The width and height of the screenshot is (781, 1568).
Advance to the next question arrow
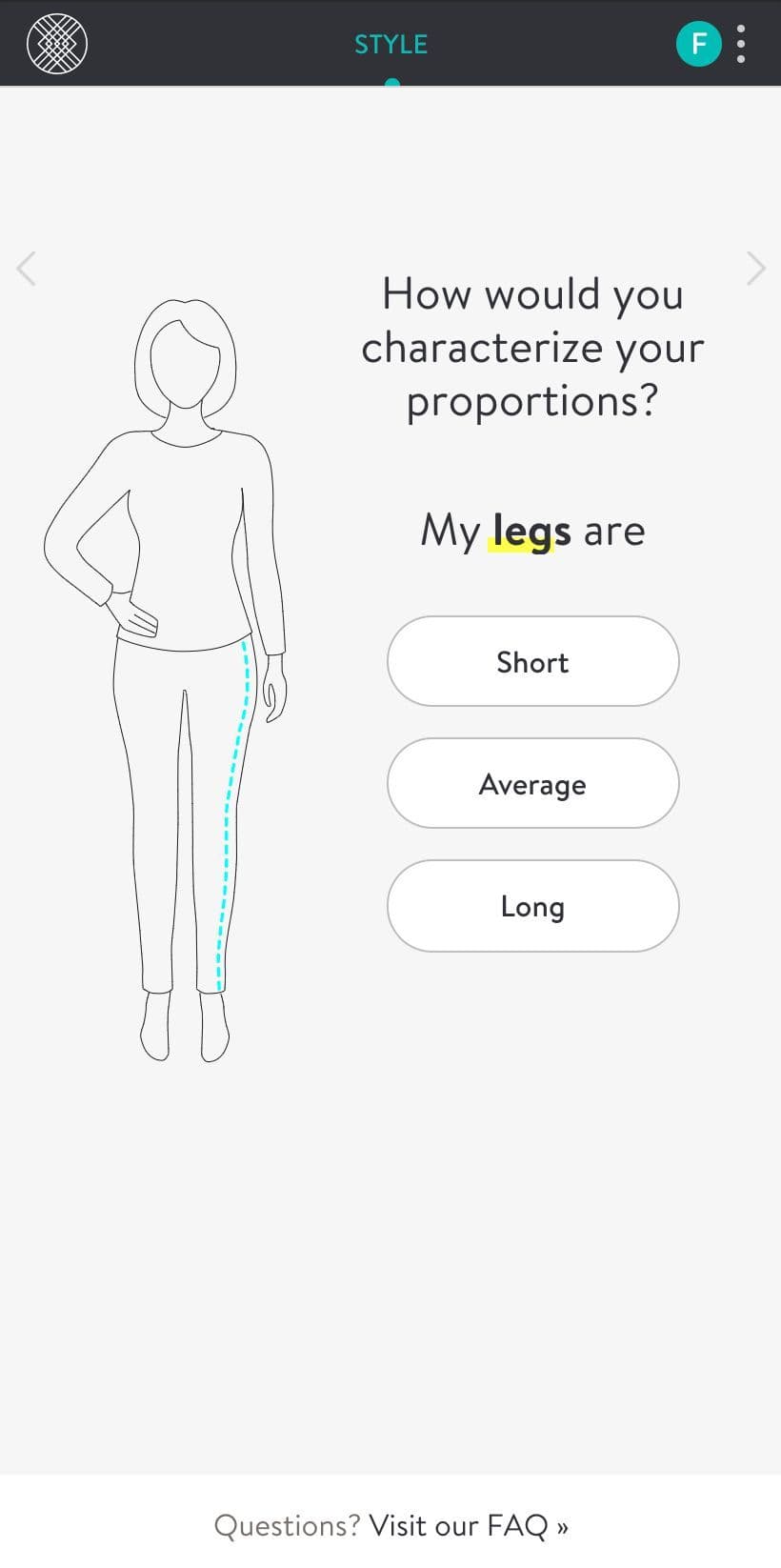coord(755,269)
